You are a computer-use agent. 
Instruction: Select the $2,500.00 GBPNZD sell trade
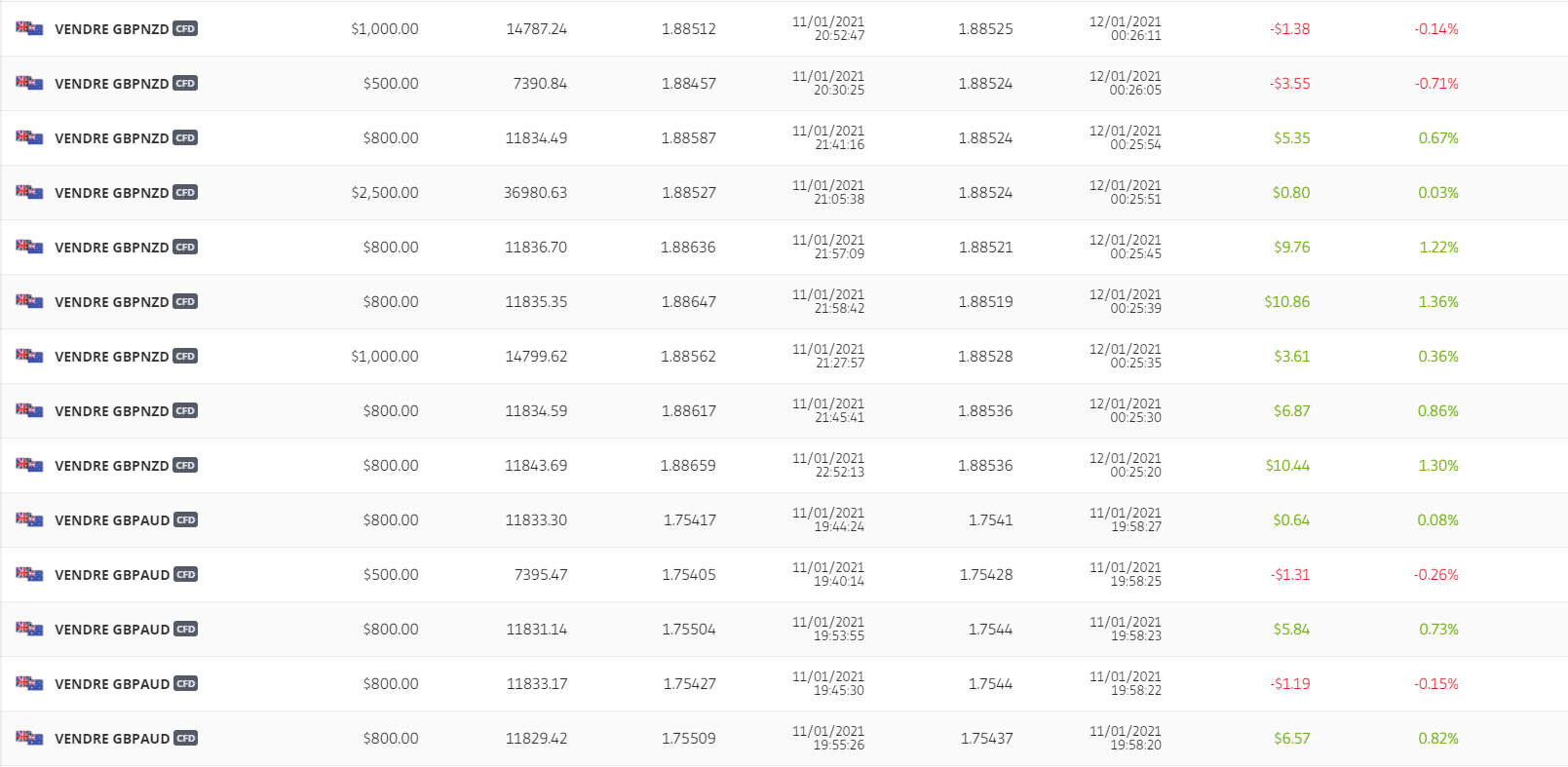tap(784, 193)
